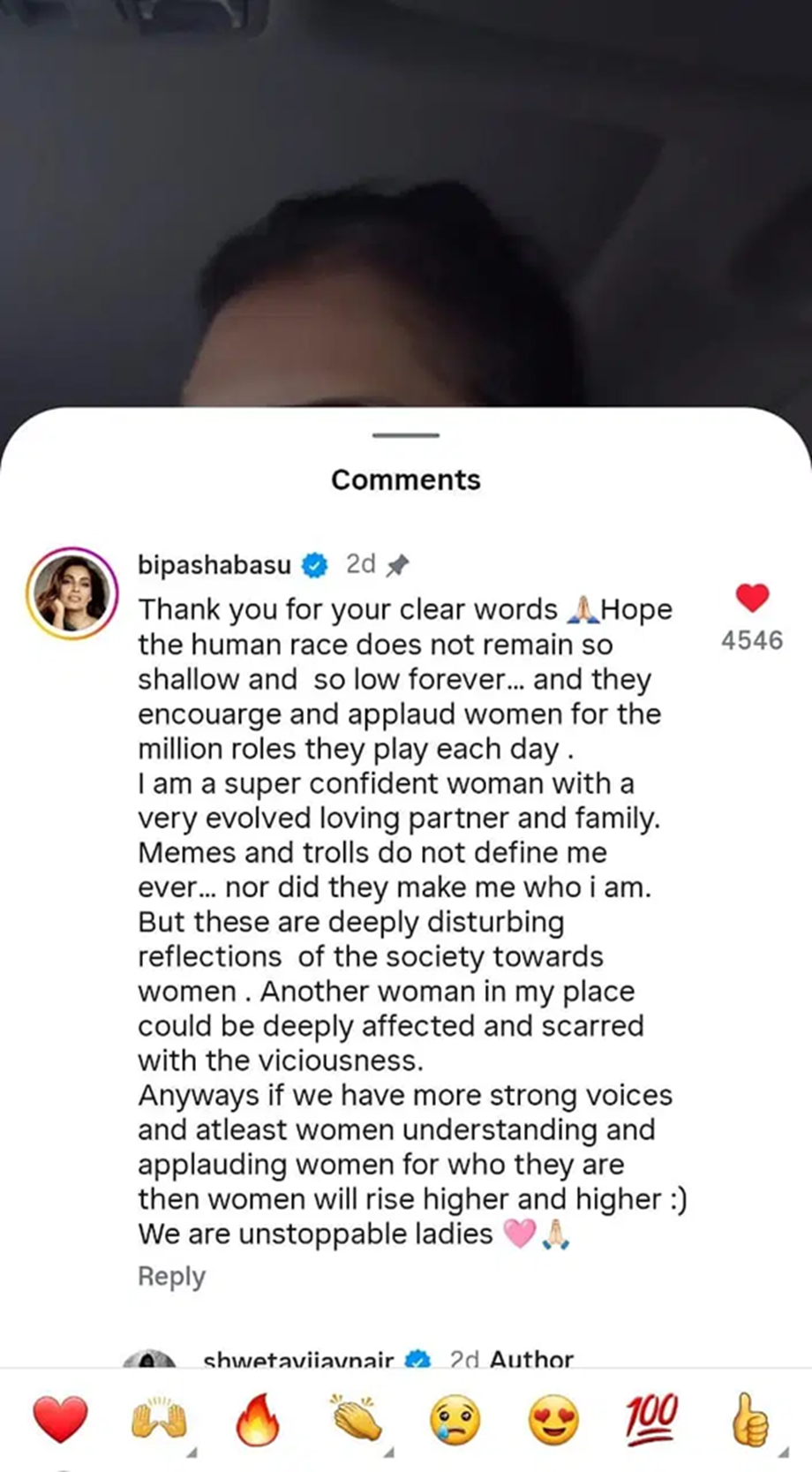Open bipashabasu's profile picture
The height and width of the screenshot is (1472, 812).
pos(71,593)
